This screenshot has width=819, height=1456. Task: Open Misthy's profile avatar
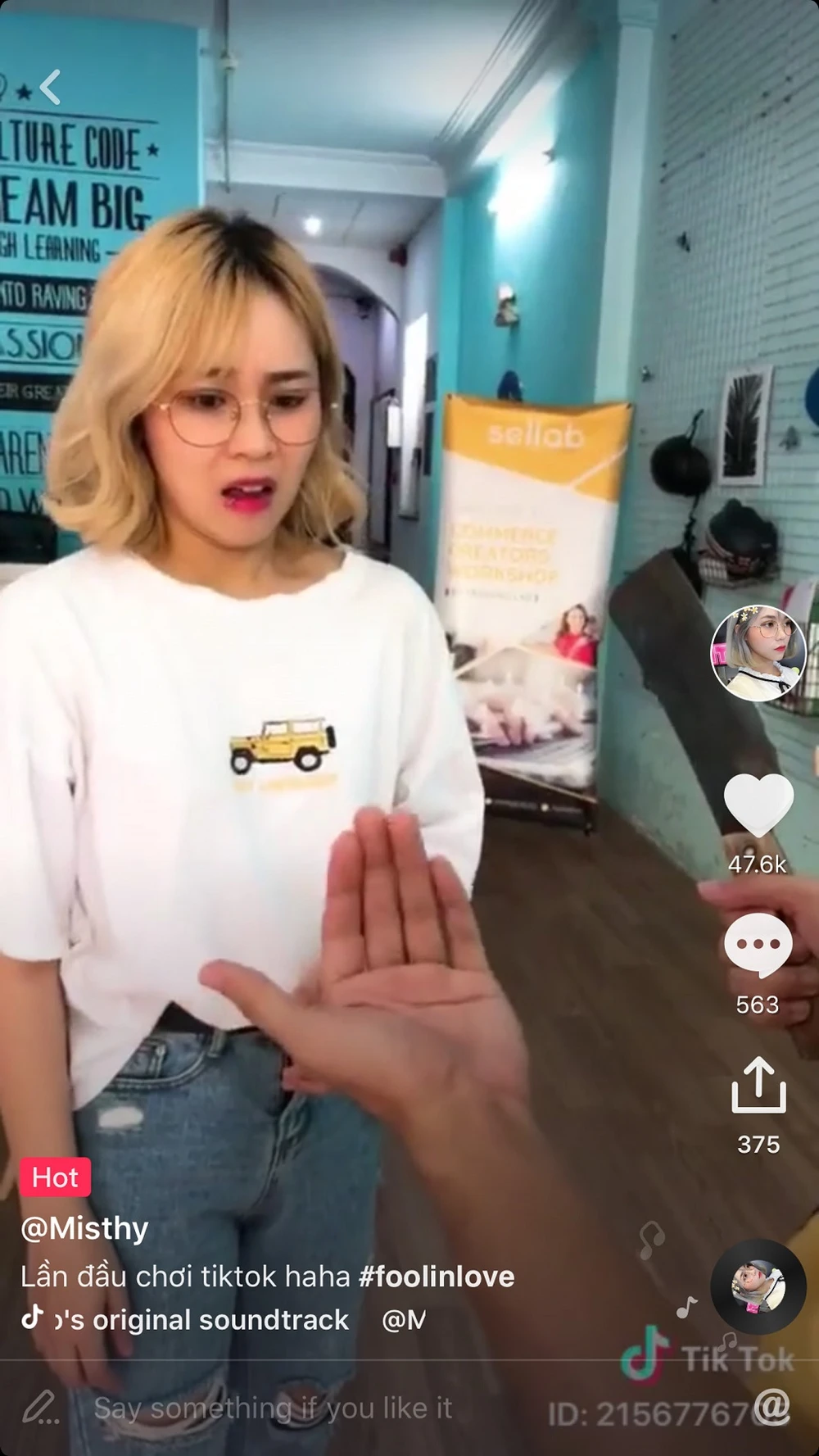point(758,653)
